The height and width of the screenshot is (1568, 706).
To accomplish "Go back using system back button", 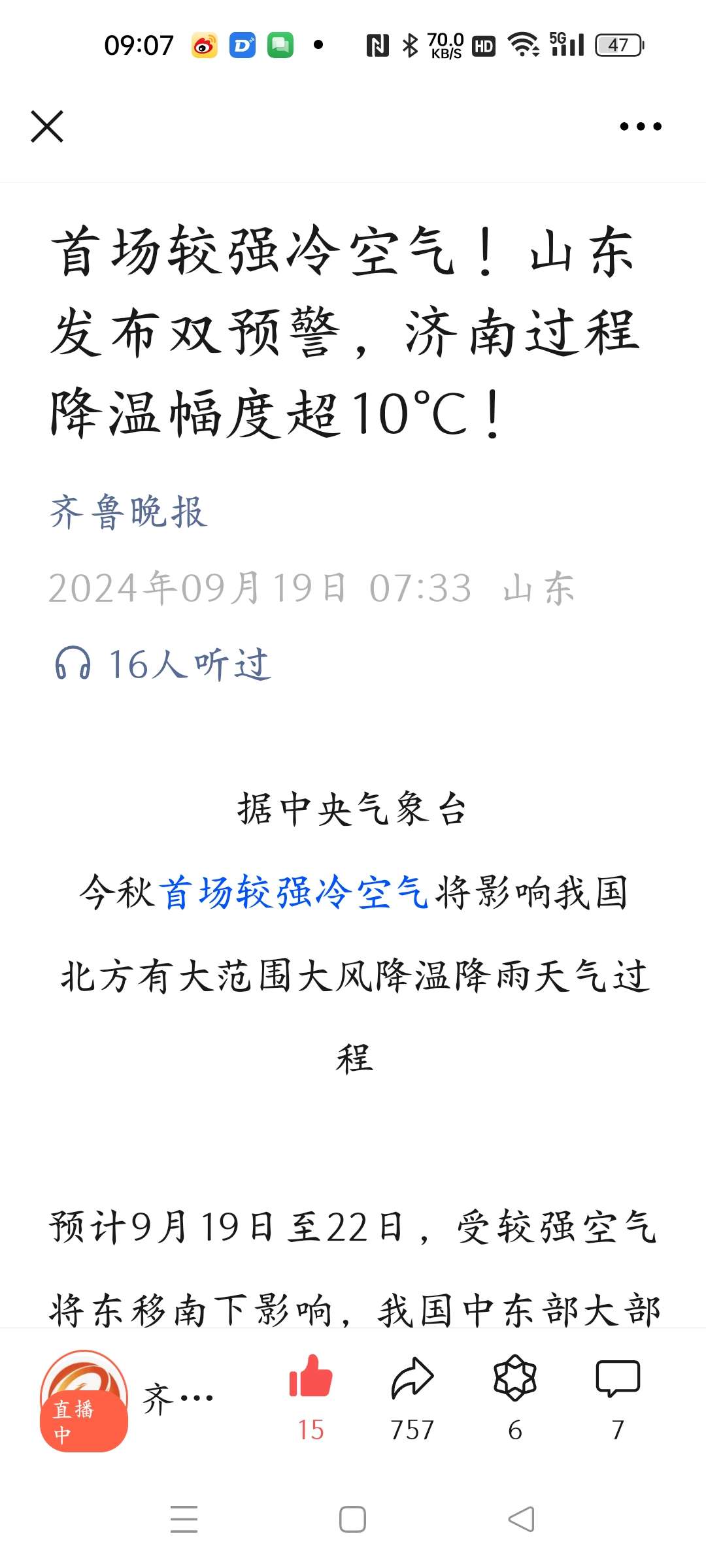I will coord(521,1519).
